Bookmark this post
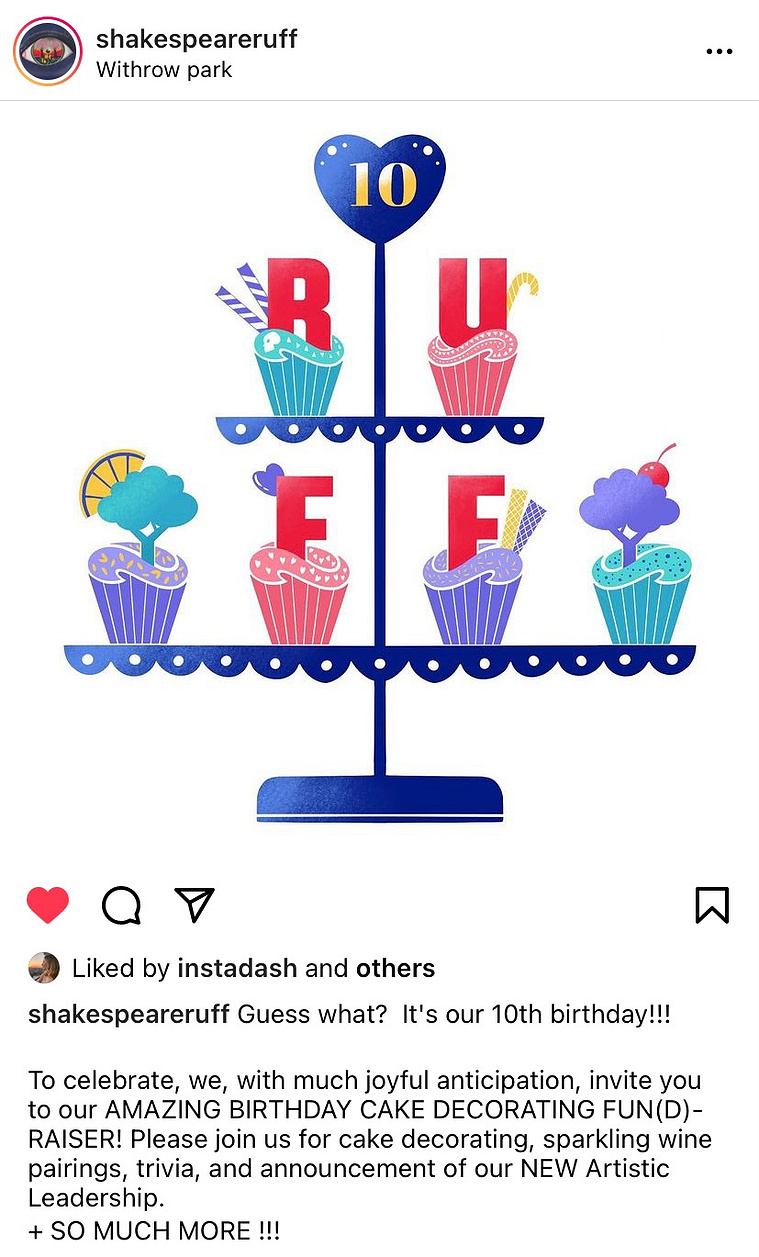The image size is (759, 1257). [x=711, y=905]
